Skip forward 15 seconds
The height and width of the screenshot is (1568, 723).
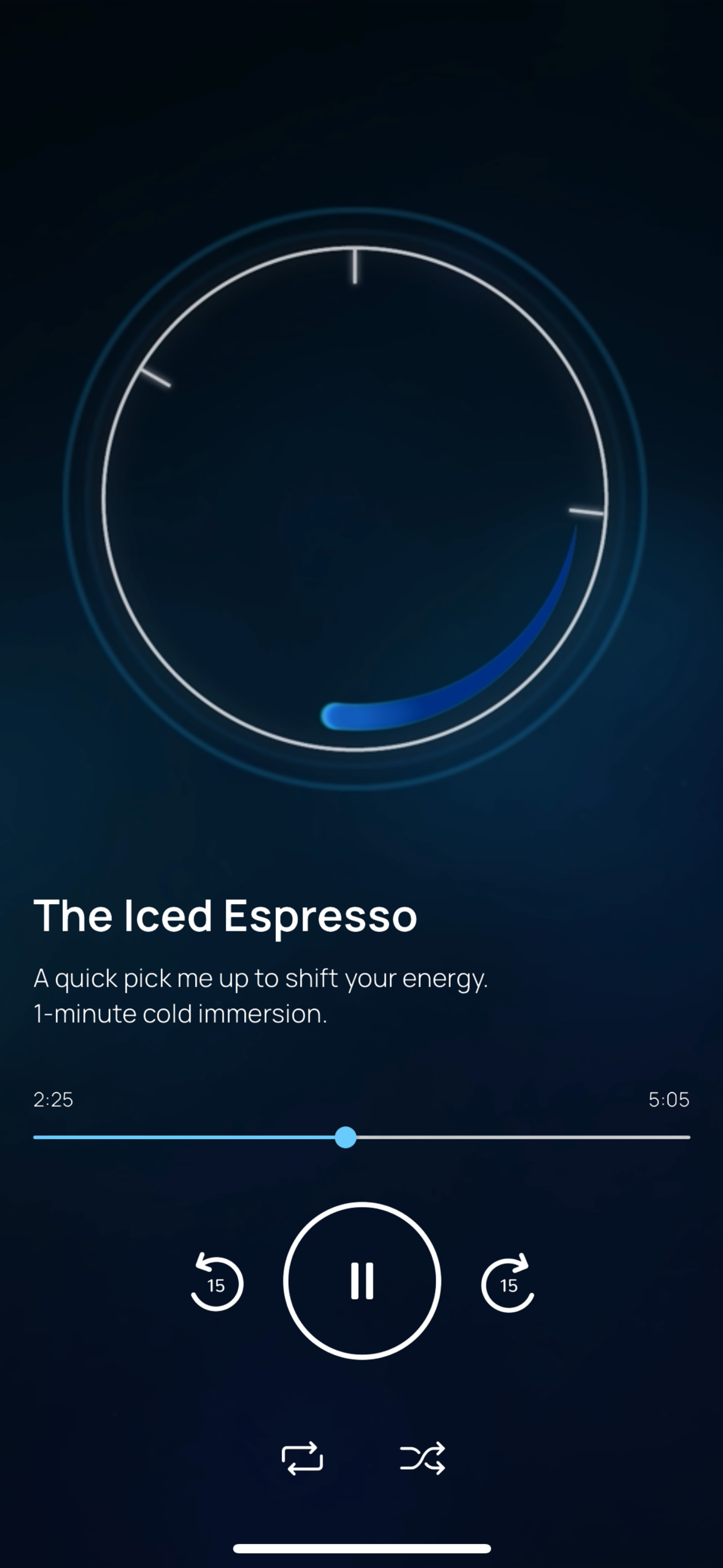point(507,1283)
